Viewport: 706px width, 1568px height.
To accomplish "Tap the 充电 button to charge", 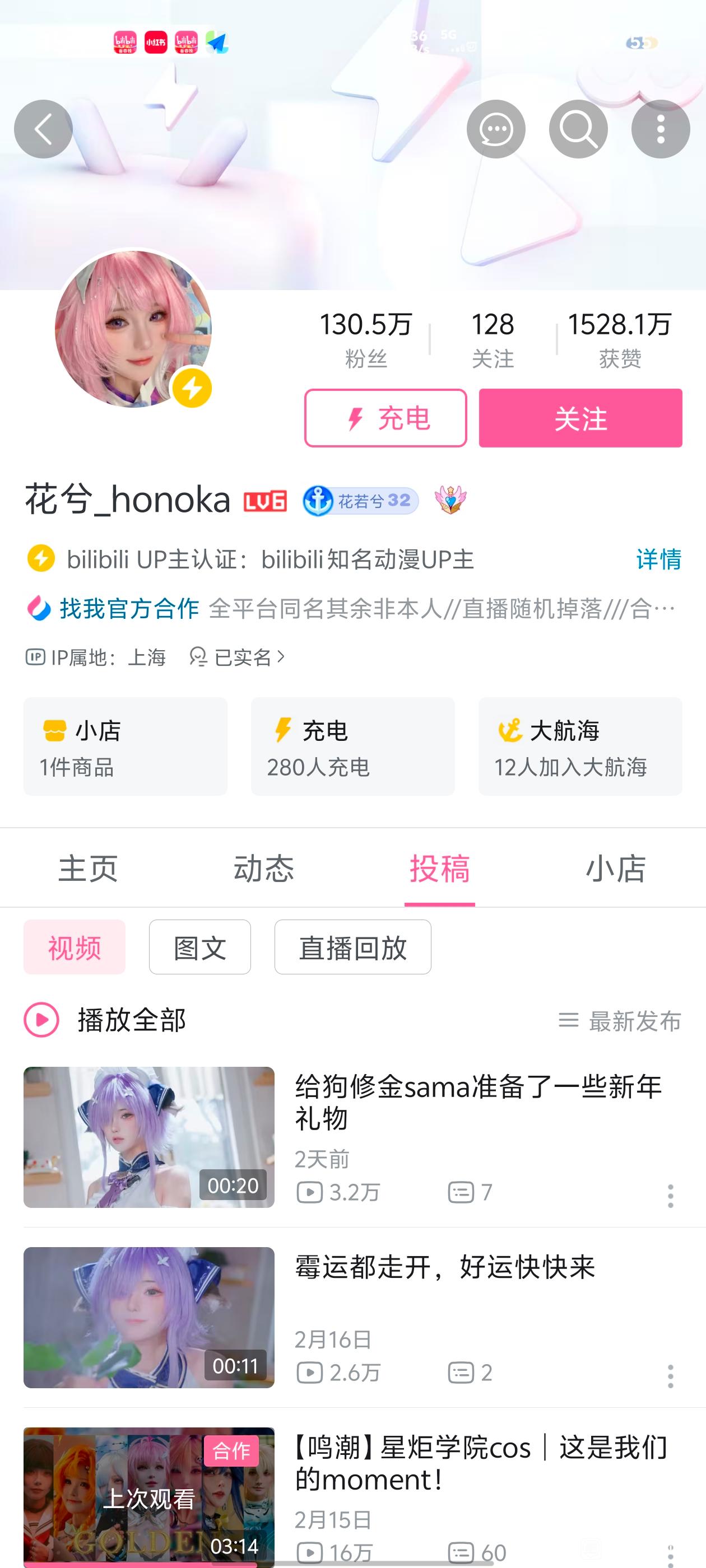I will tap(385, 418).
